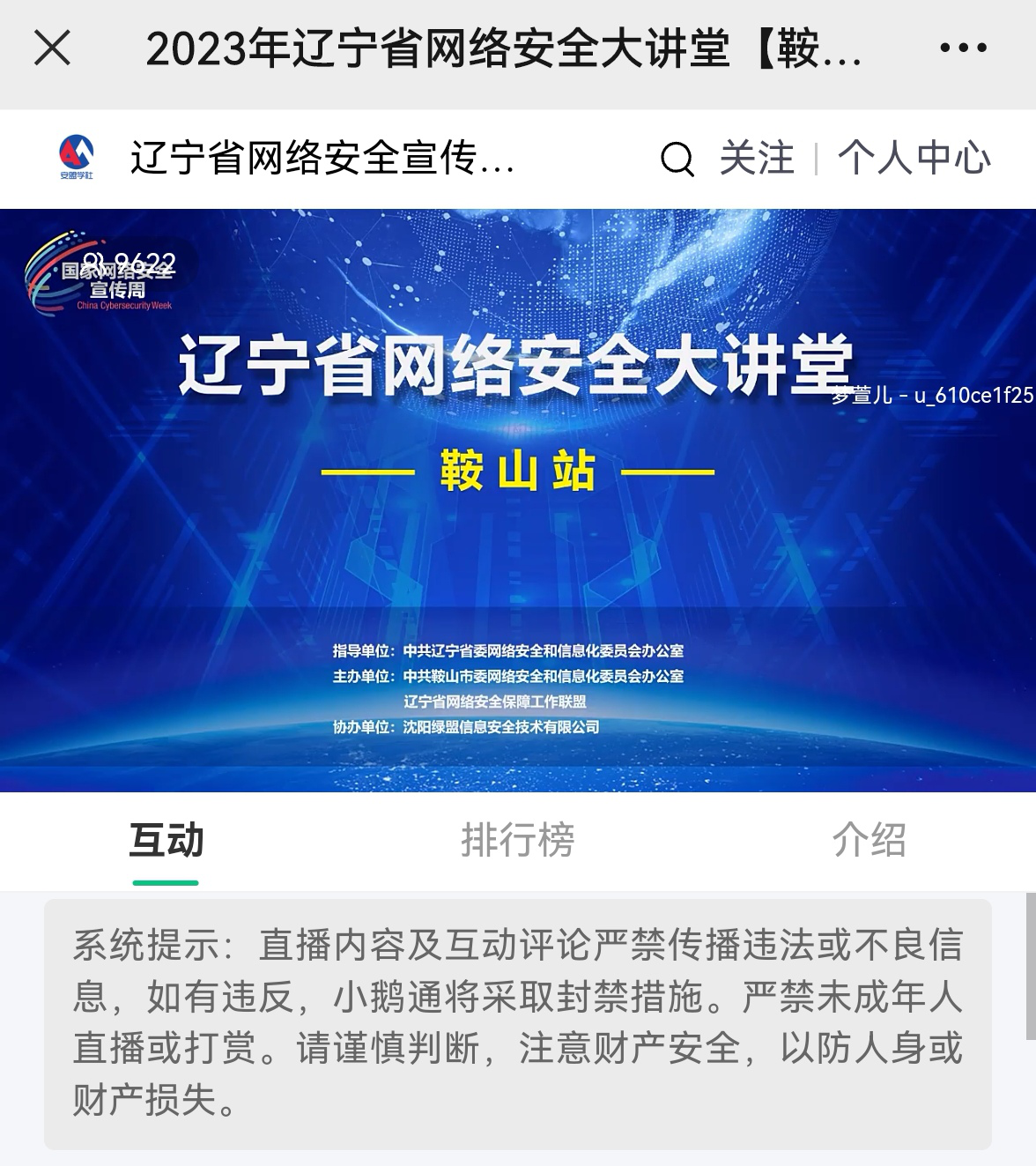Open the search magnifier icon
The height and width of the screenshot is (1166, 1036).
point(677,160)
